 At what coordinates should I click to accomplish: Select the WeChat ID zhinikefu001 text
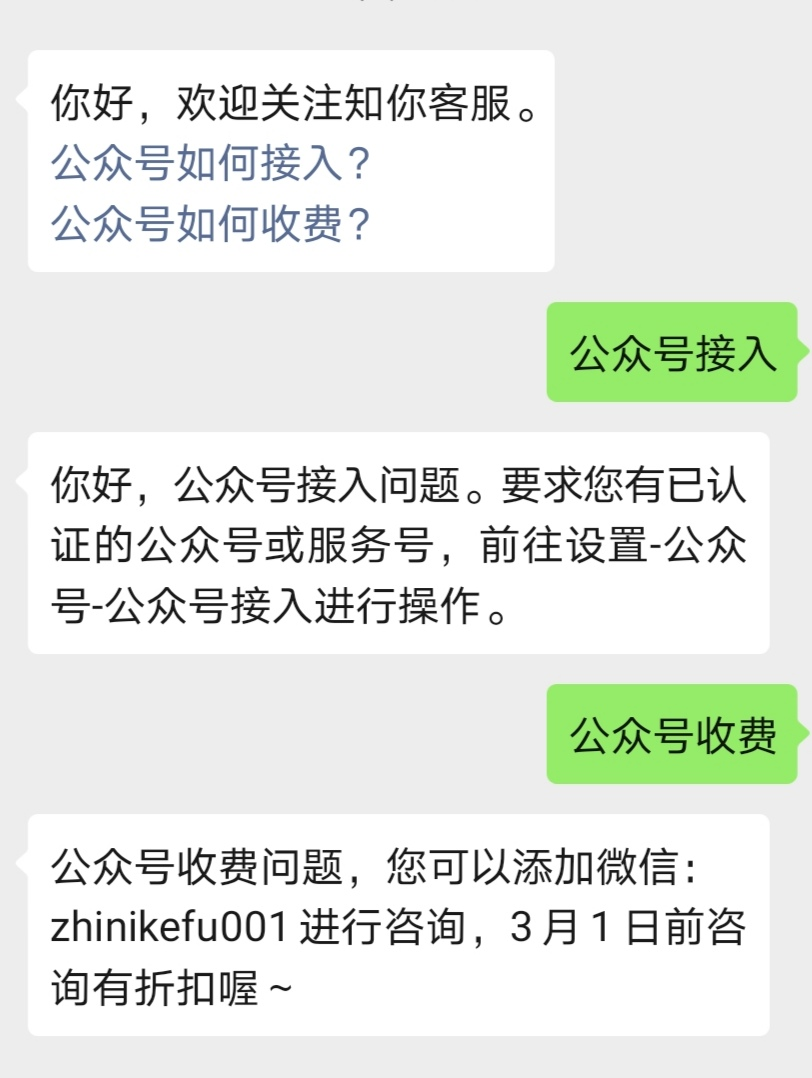pos(141,925)
